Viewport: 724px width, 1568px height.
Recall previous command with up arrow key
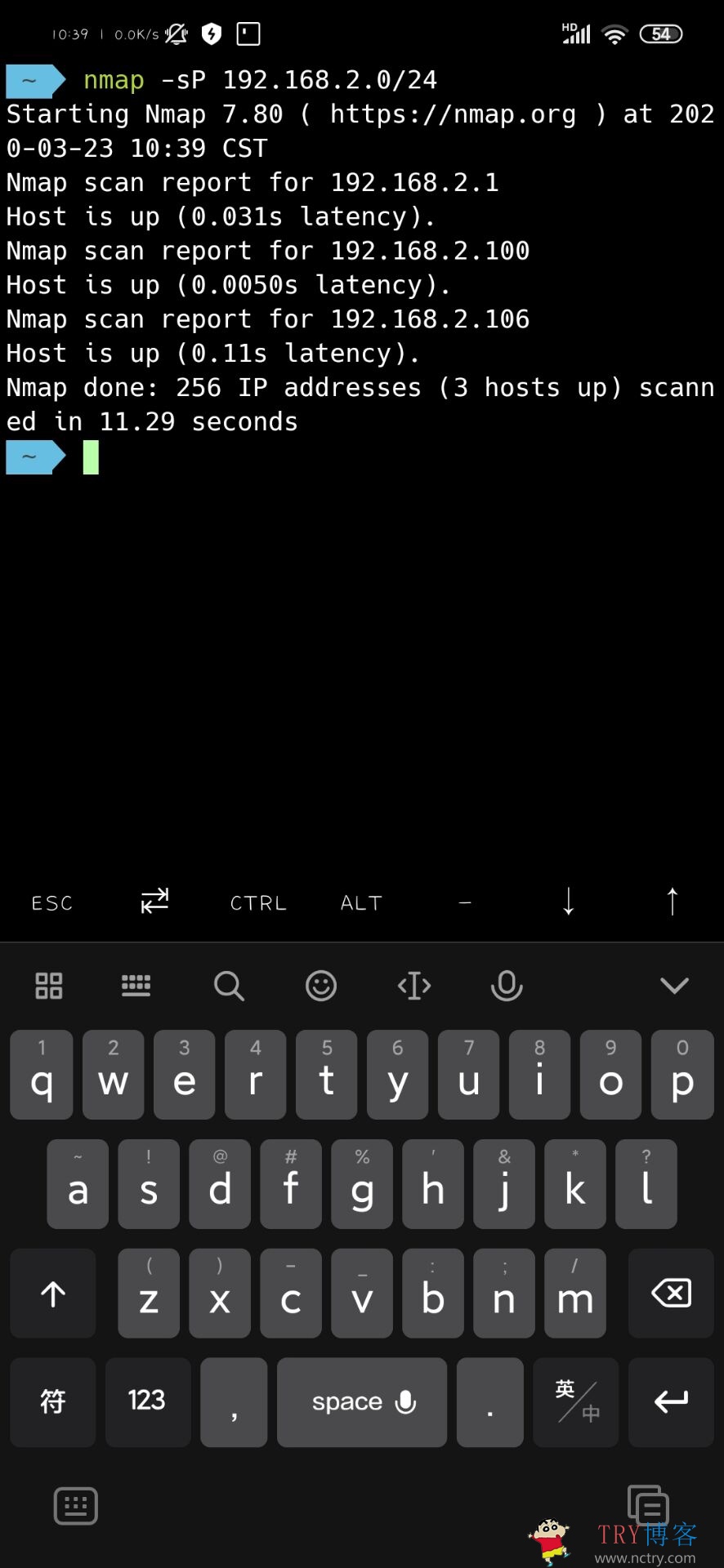pyautogui.click(x=672, y=902)
